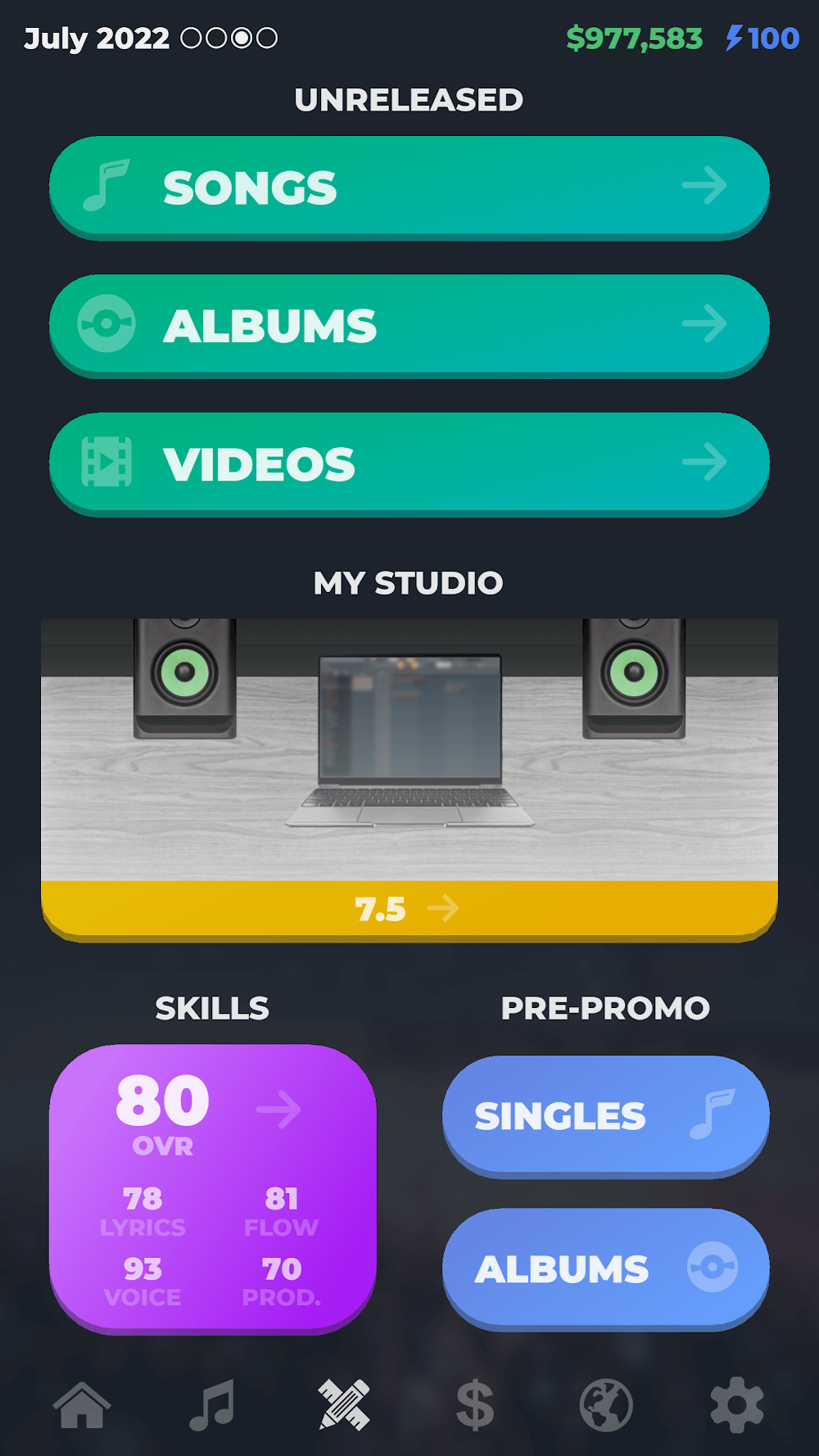
Task: Select the pencil and ruler studio tab
Action: pyautogui.click(x=344, y=1405)
